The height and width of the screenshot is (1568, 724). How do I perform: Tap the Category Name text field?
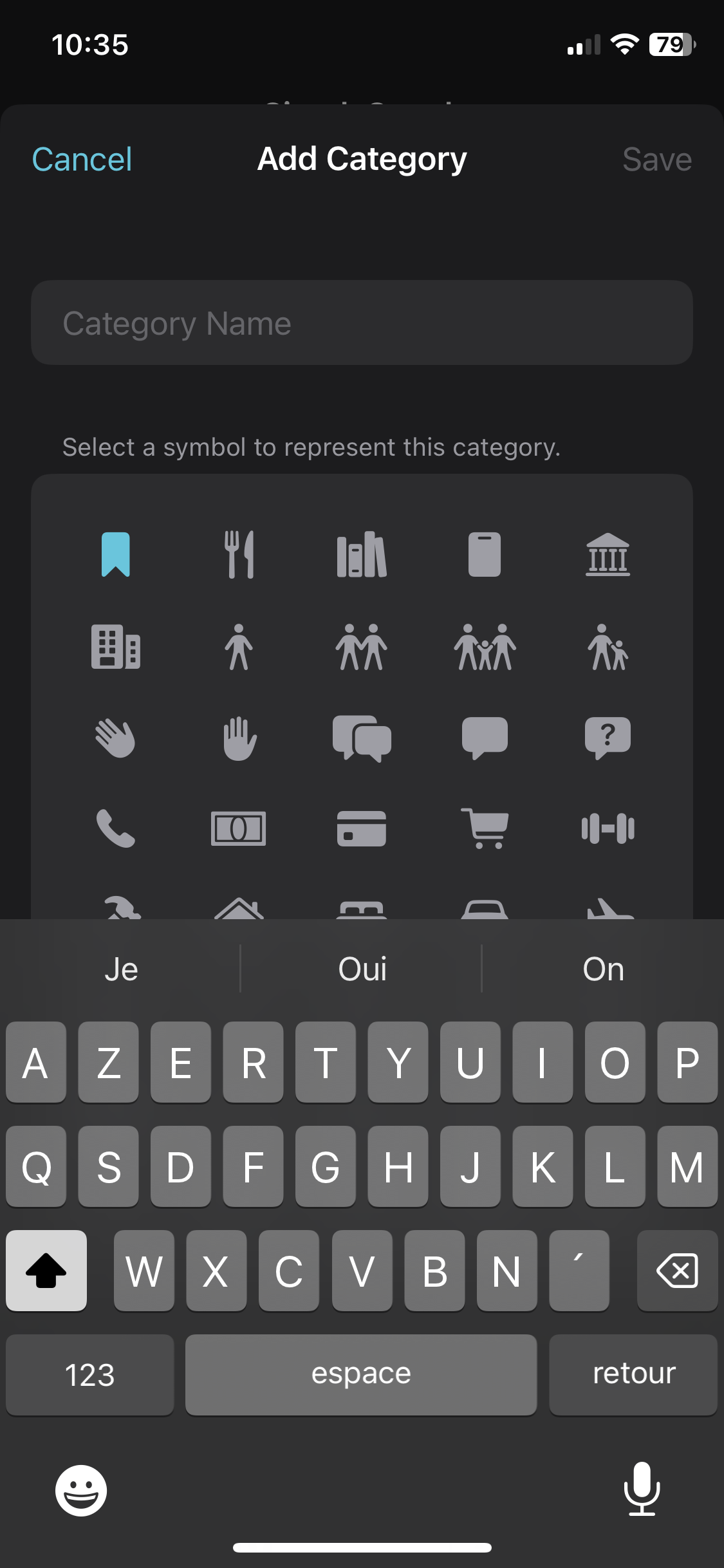click(362, 322)
